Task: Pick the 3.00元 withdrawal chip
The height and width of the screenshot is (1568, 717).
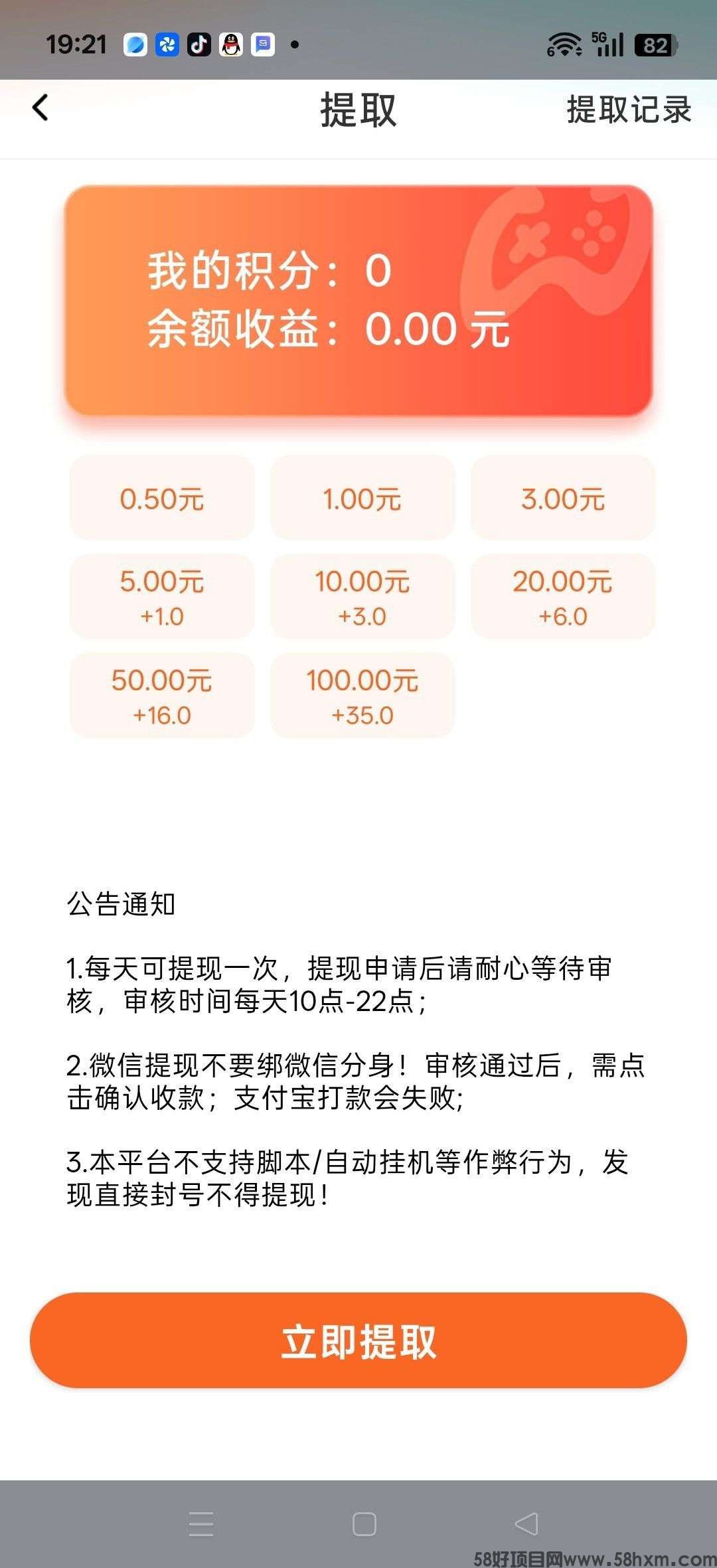Action: click(563, 498)
